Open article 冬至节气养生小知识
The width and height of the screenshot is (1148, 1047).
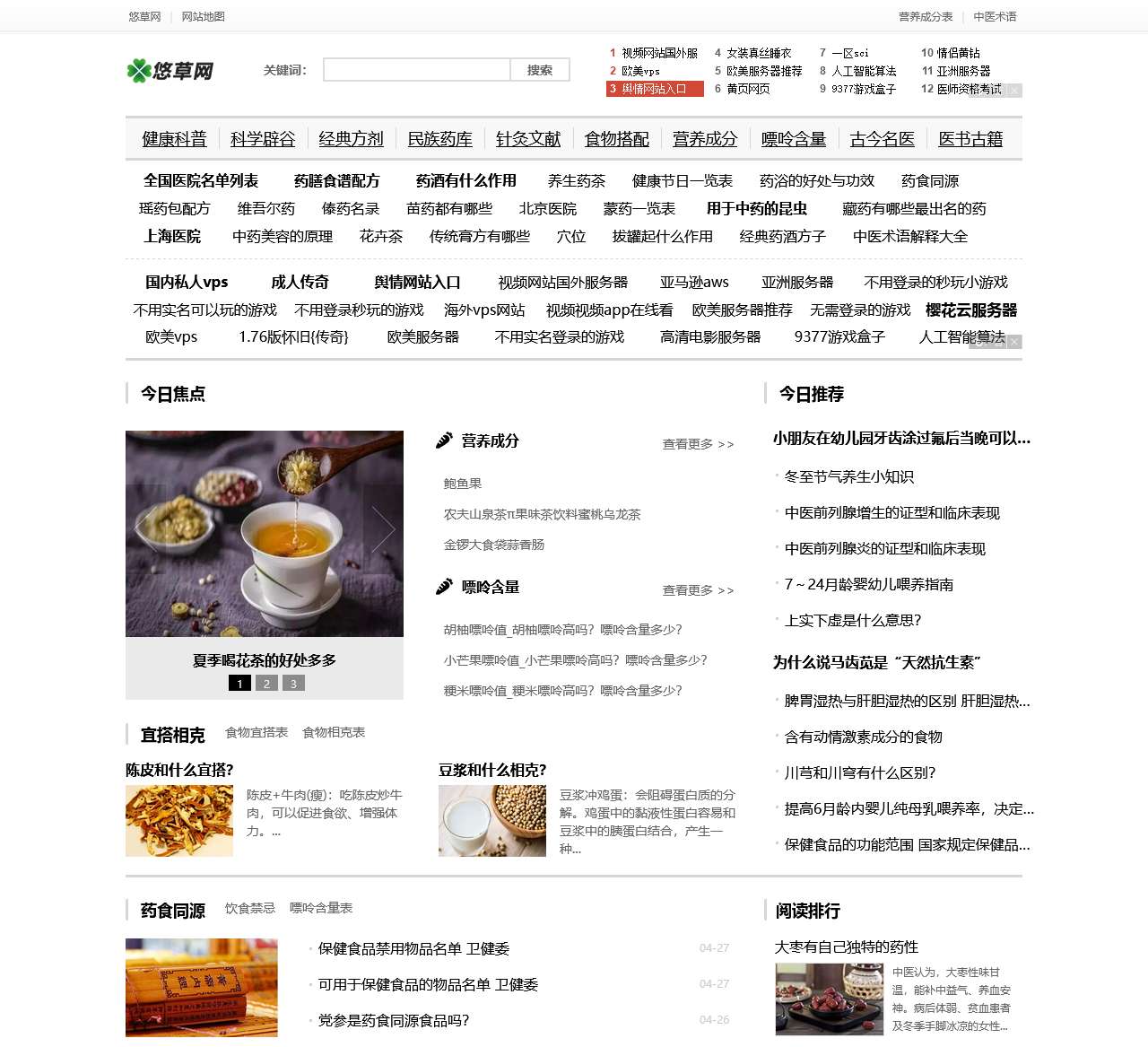(x=848, y=476)
